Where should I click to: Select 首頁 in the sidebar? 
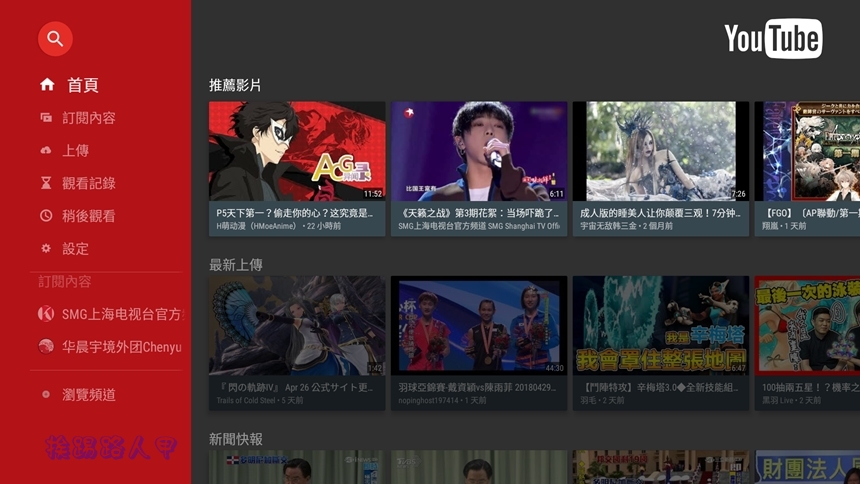(82, 85)
